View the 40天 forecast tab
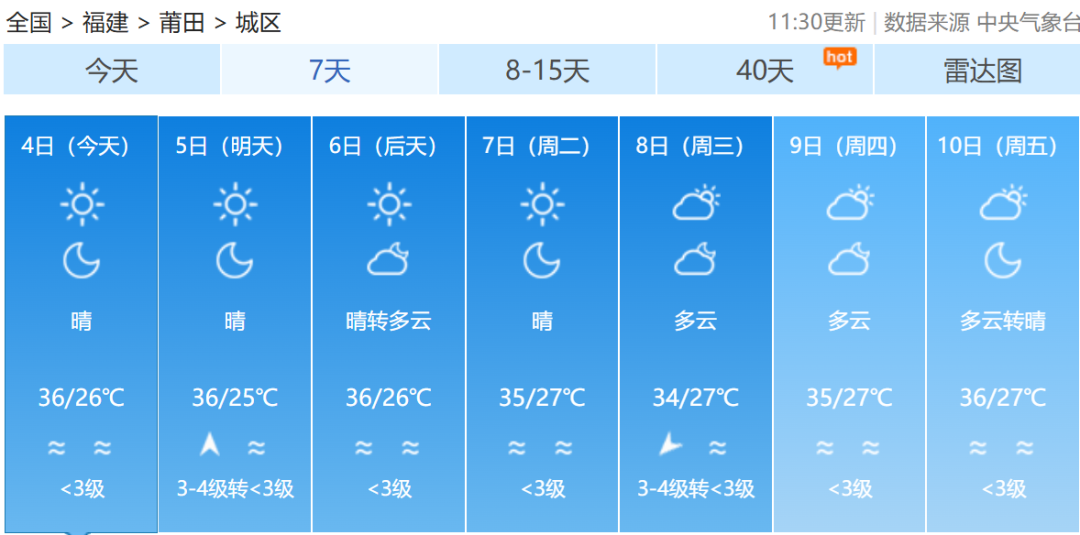 pyautogui.click(x=765, y=71)
